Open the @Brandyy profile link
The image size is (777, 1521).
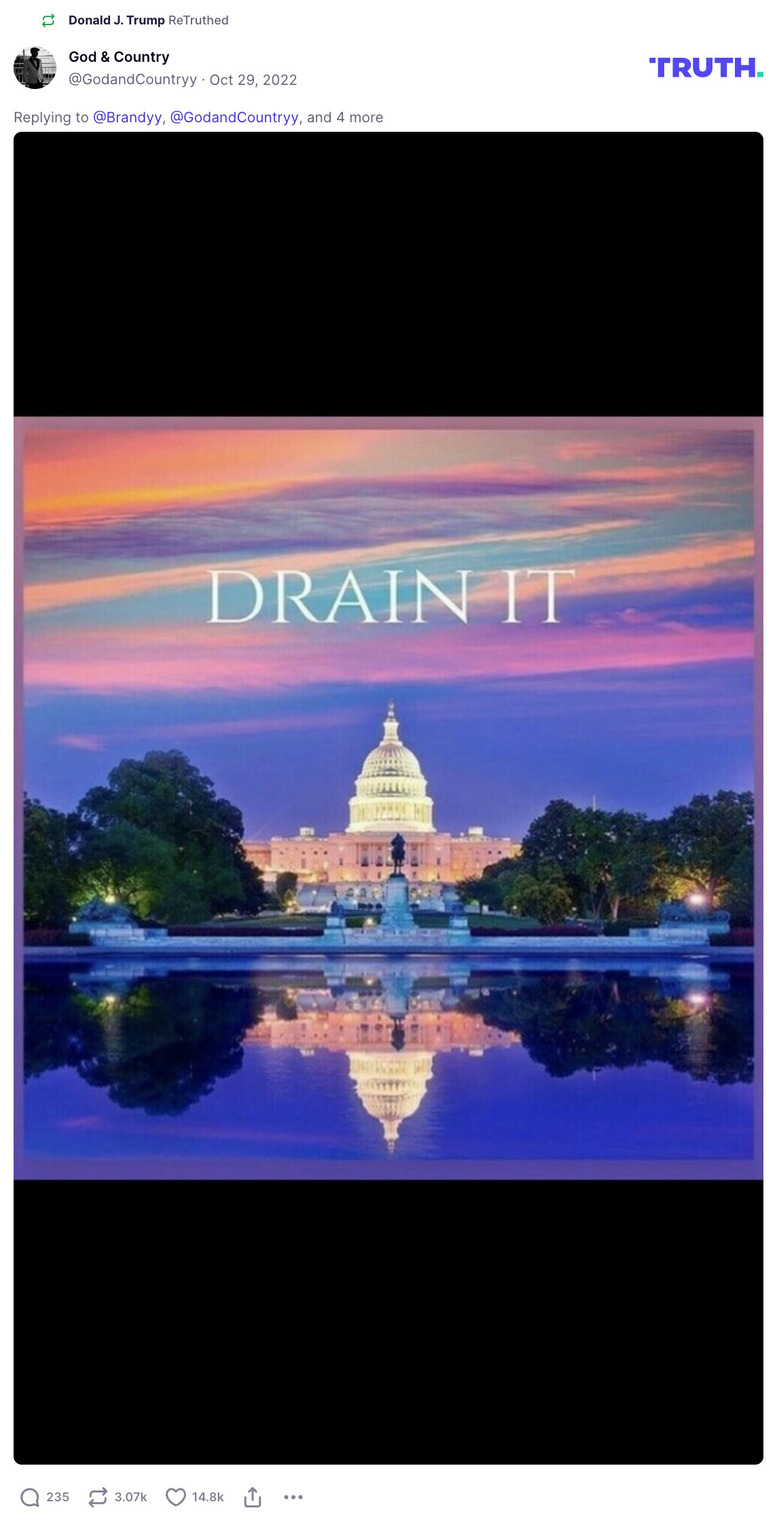tap(127, 117)
